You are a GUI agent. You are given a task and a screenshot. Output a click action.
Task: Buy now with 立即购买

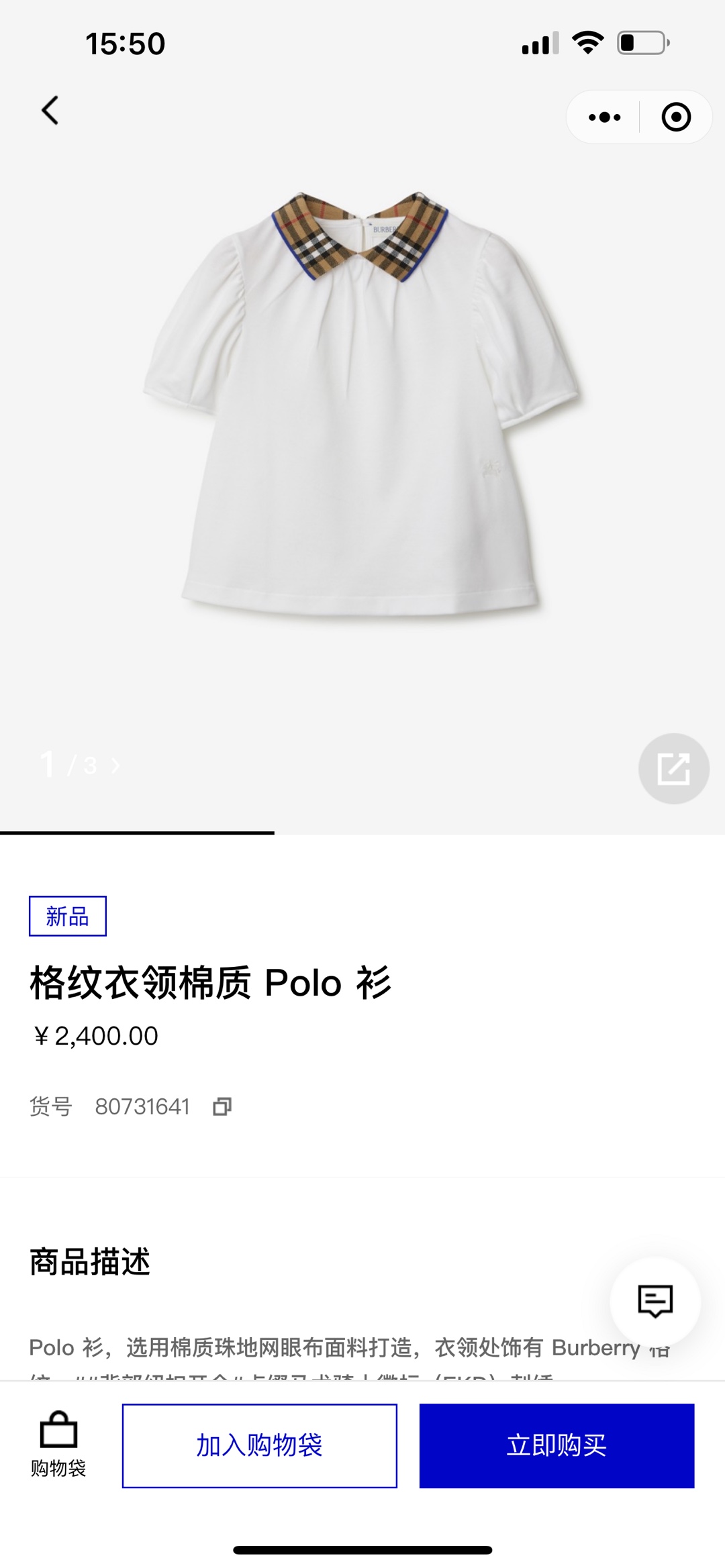point(557,1445)
